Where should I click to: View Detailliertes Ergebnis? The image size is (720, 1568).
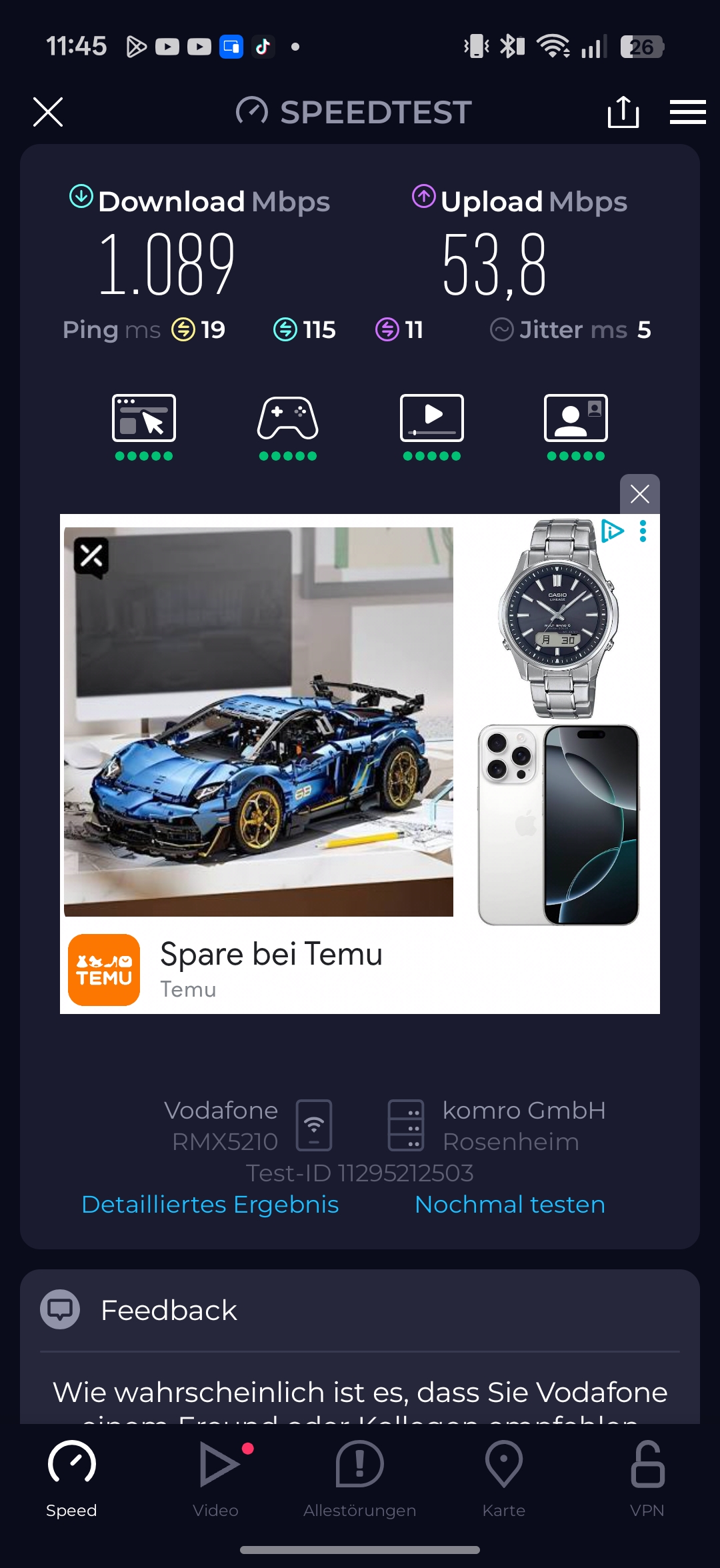coord(210,1205)
